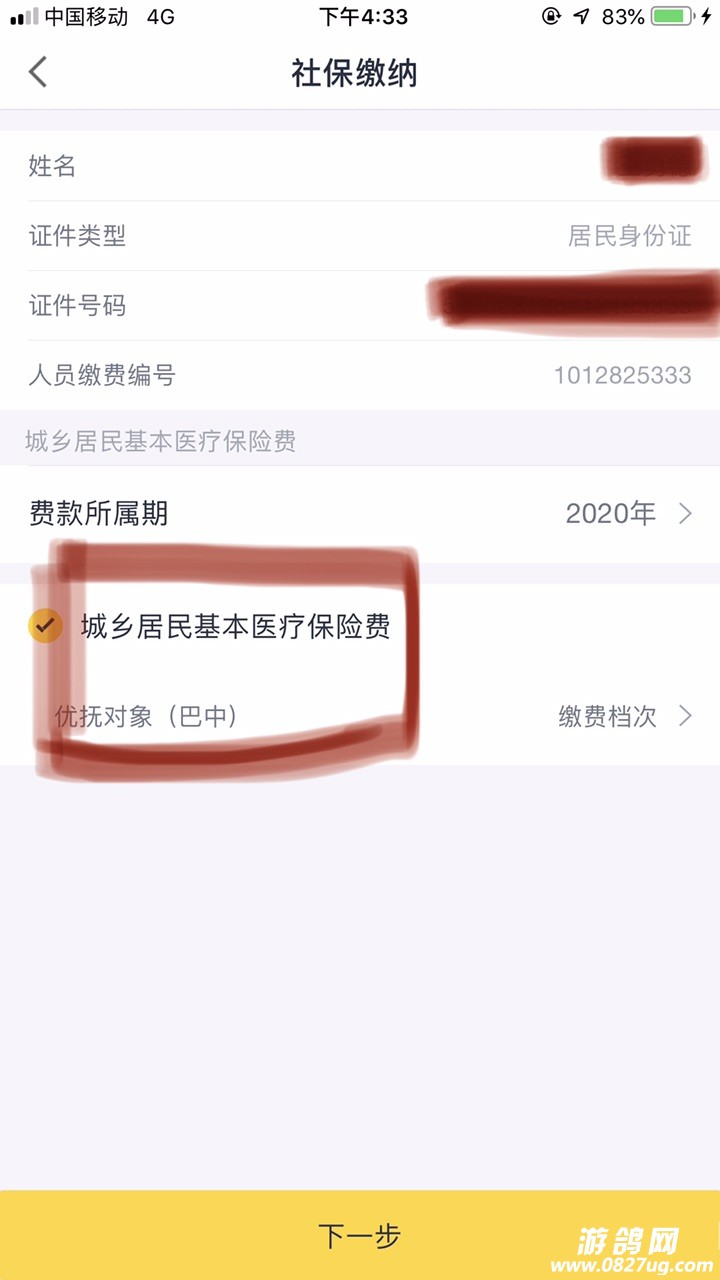Uncheck 城乡居民基本医疗保险费 checkbox
Image resolution: width=720 pixels, height=1280 pixels.
pos(46,627)
